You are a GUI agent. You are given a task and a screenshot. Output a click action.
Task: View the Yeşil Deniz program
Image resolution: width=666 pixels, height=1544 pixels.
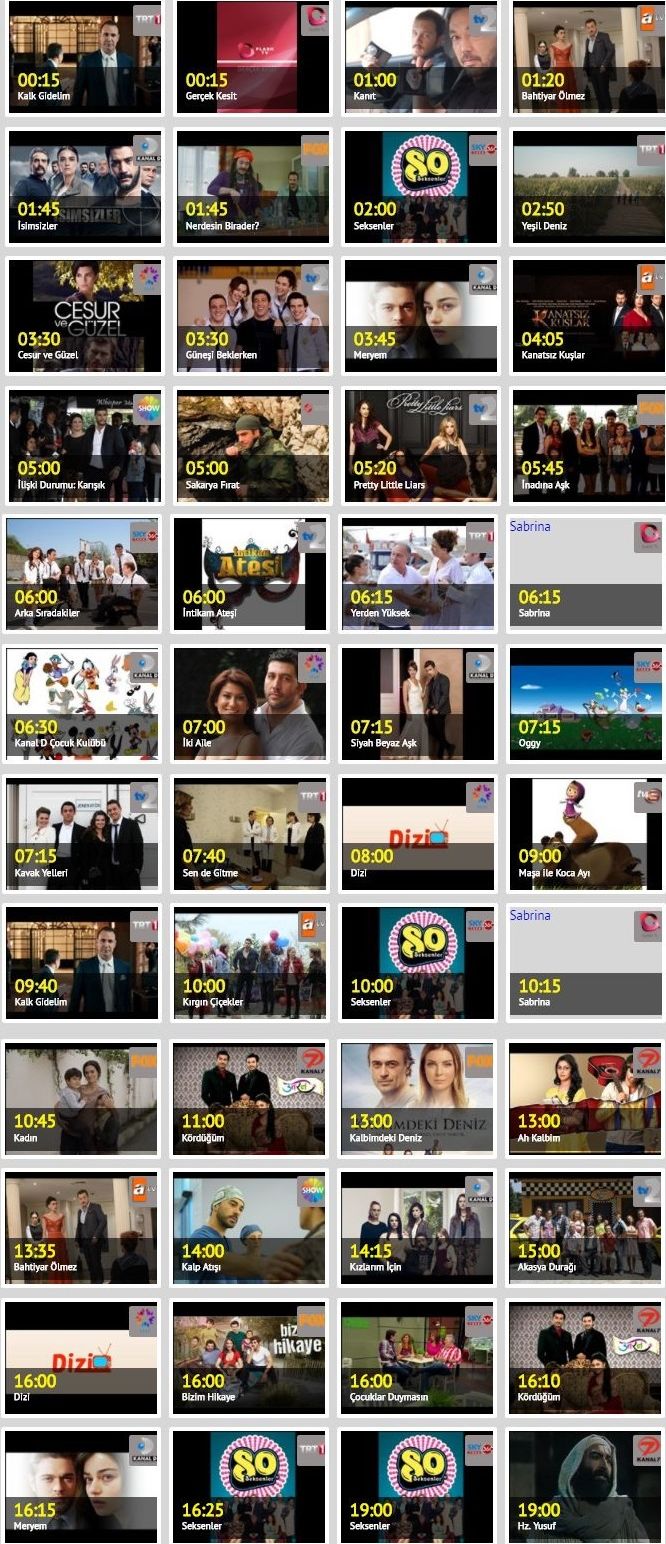(x=588, y=187)
